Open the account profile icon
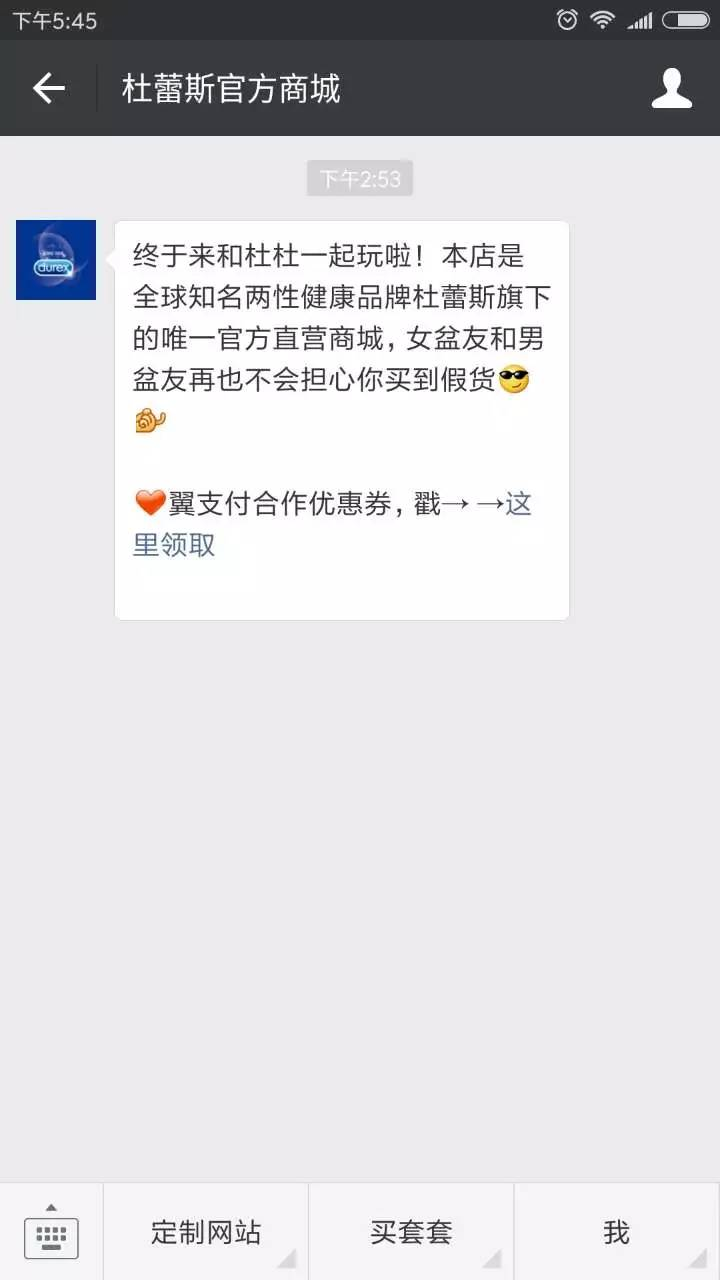The image size is (720, 1280). [671, 89]
